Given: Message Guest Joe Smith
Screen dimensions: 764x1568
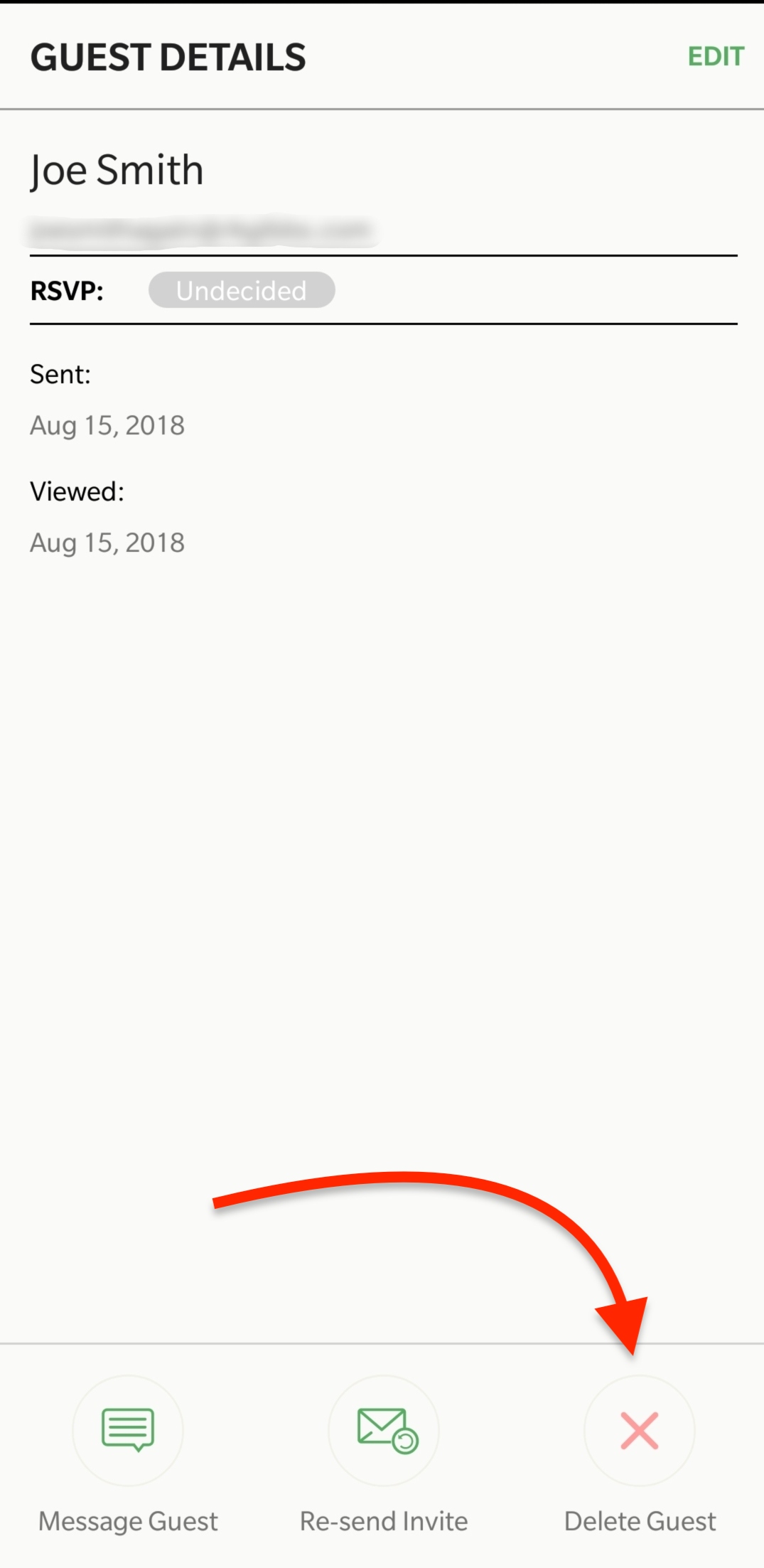Looking at the screenshot, I should (x=128, y=1430).
